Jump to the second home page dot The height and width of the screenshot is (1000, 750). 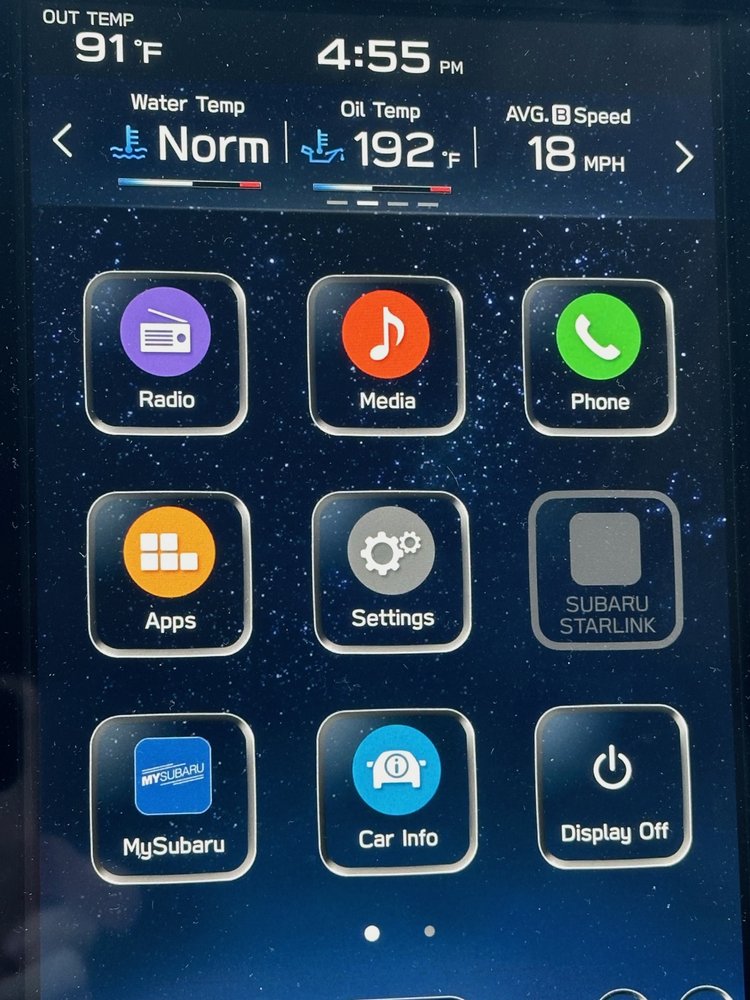429,931
